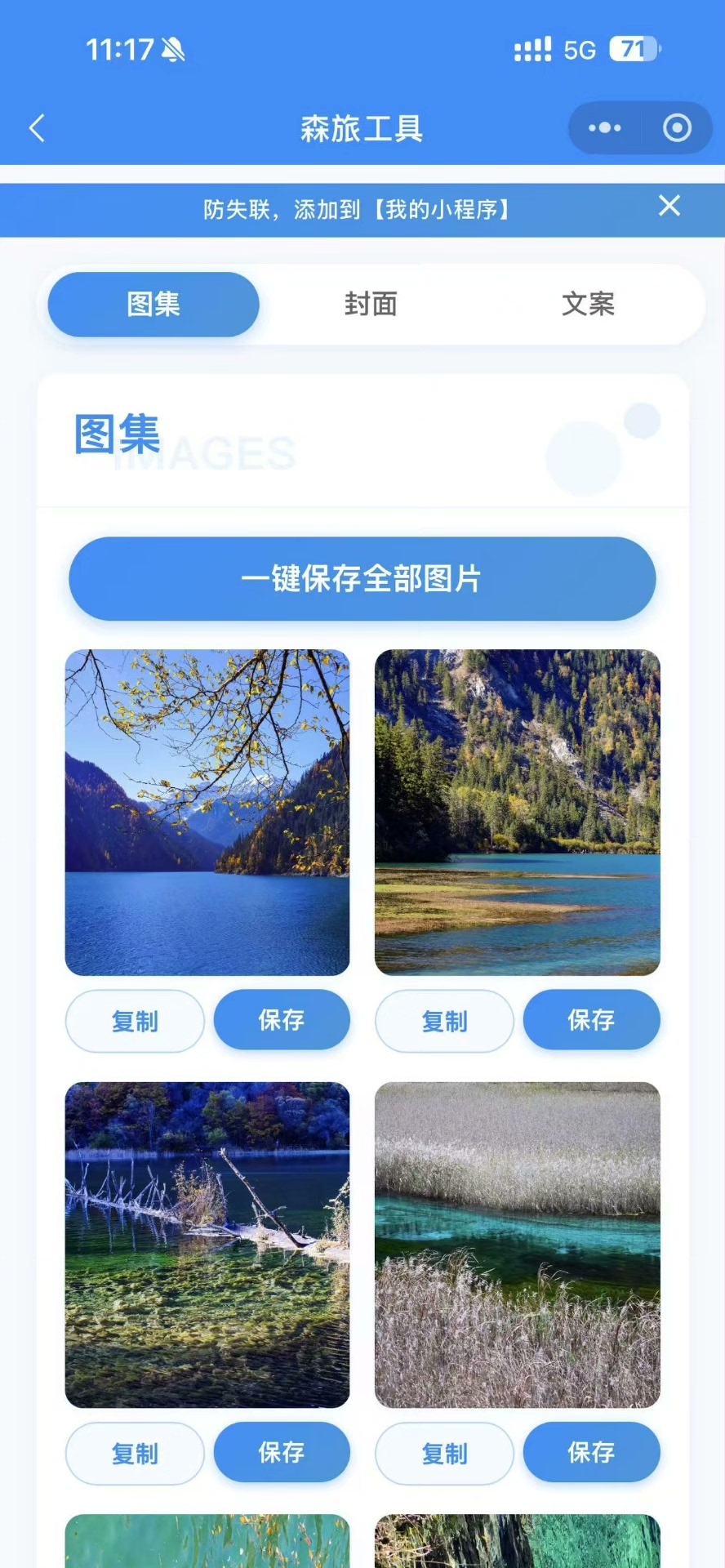
Task: Select the 图集 tab
Action: (153, 305)
